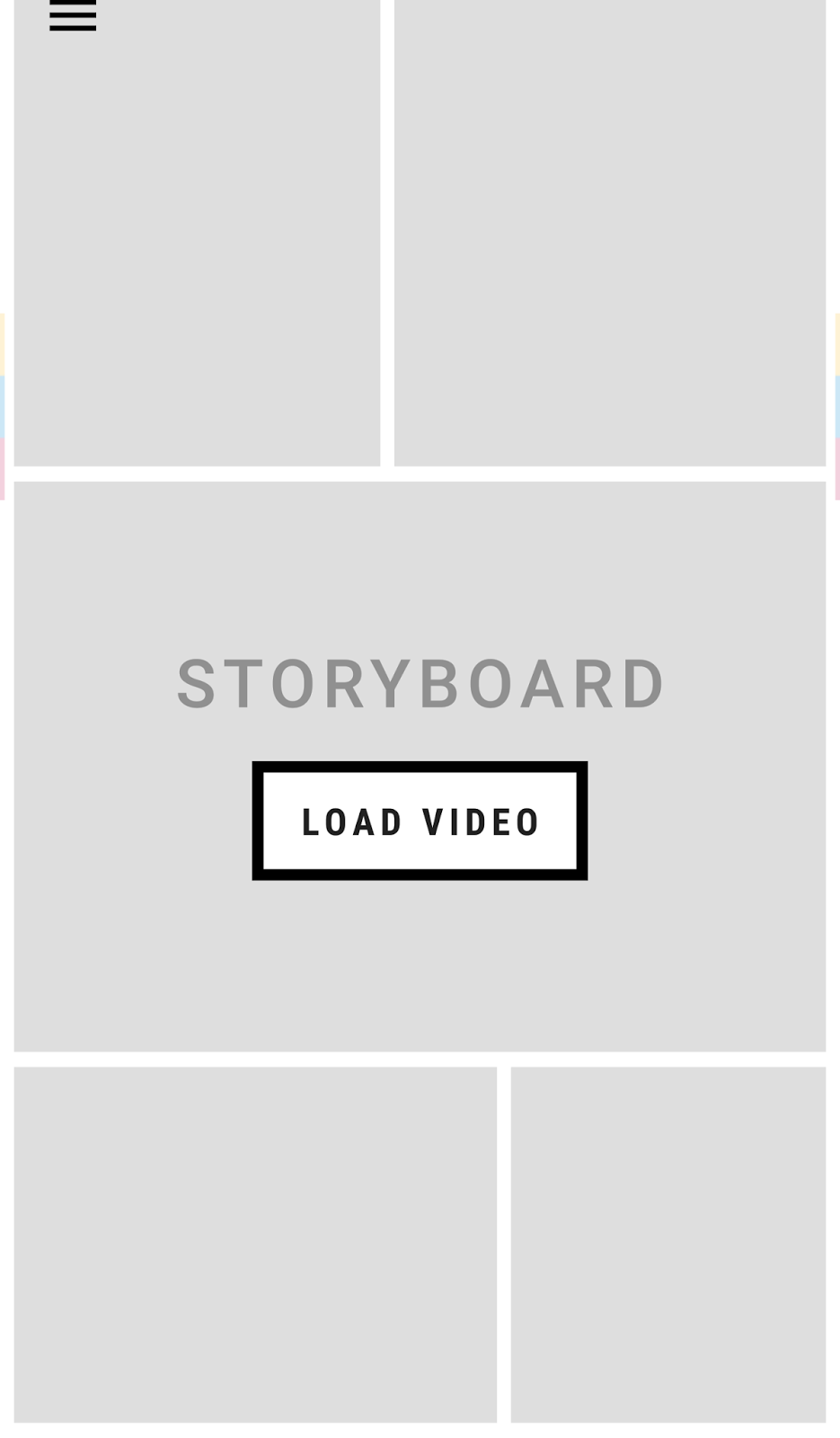
Task: Open the hamburger menu
Action: pyautogui.click(x=72, y=15)
